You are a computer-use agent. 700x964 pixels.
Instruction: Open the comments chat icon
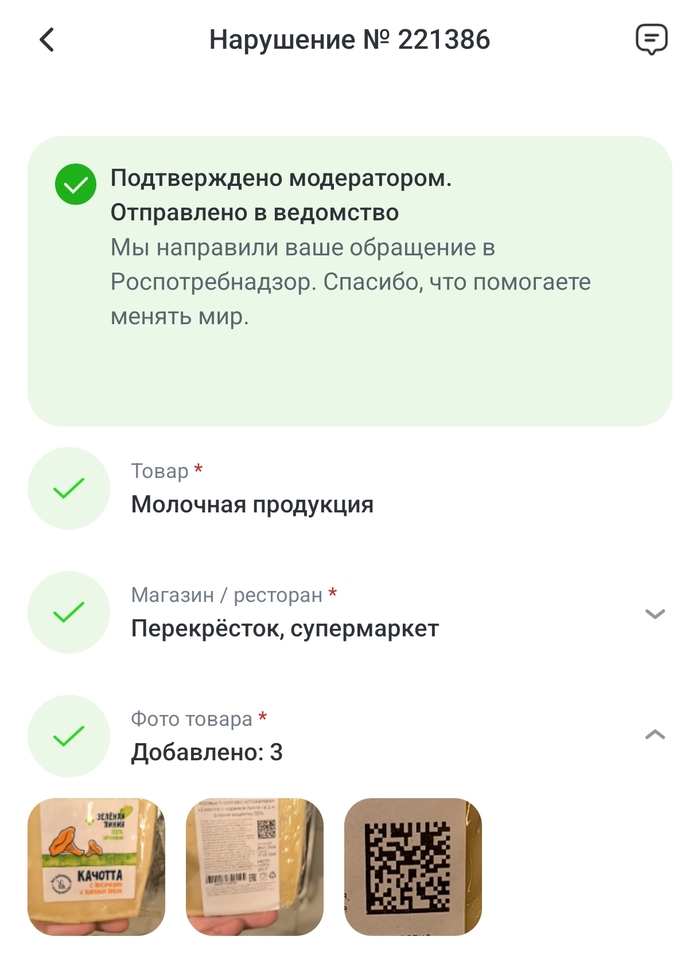651,40
